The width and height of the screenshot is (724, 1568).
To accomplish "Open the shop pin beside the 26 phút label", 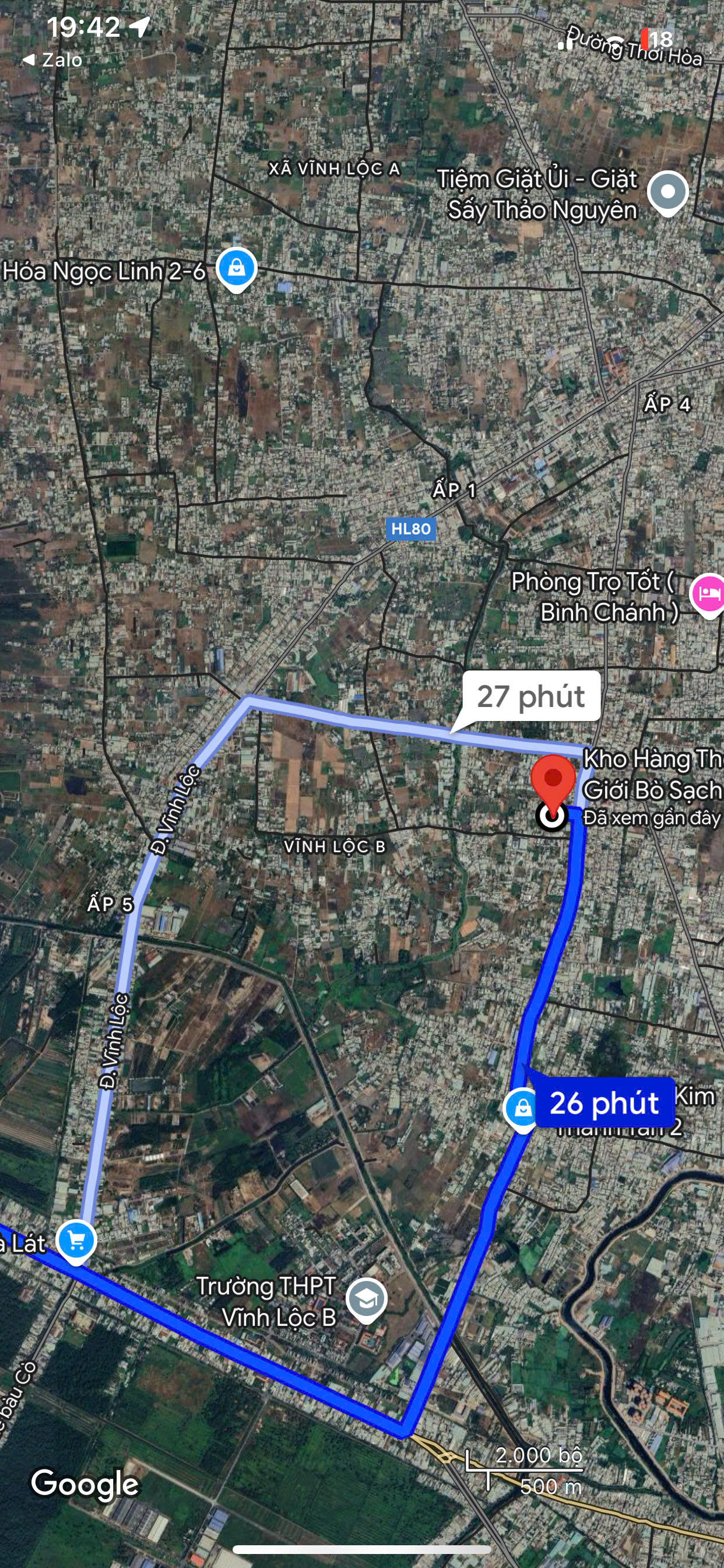I will point(521,1109).
